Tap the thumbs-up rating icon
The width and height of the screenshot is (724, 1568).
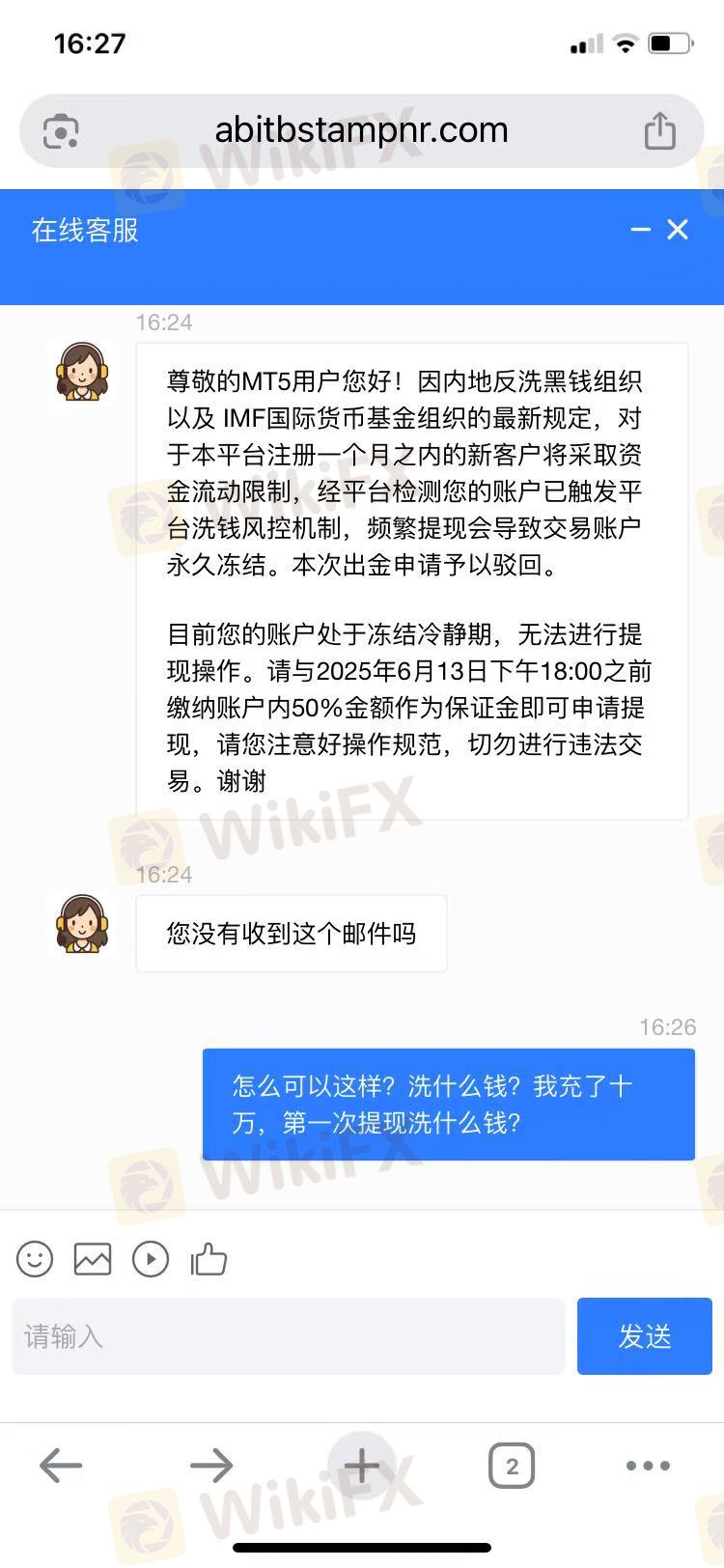(209, 1259)
